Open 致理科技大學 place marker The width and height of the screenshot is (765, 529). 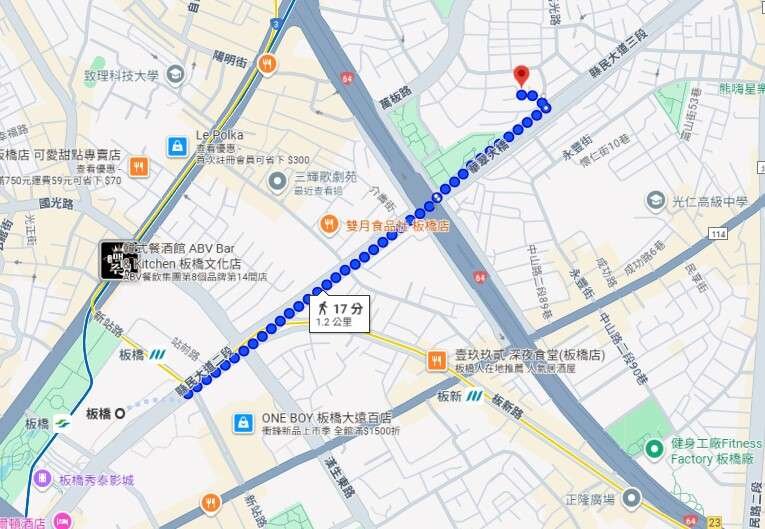click(176, 75)
